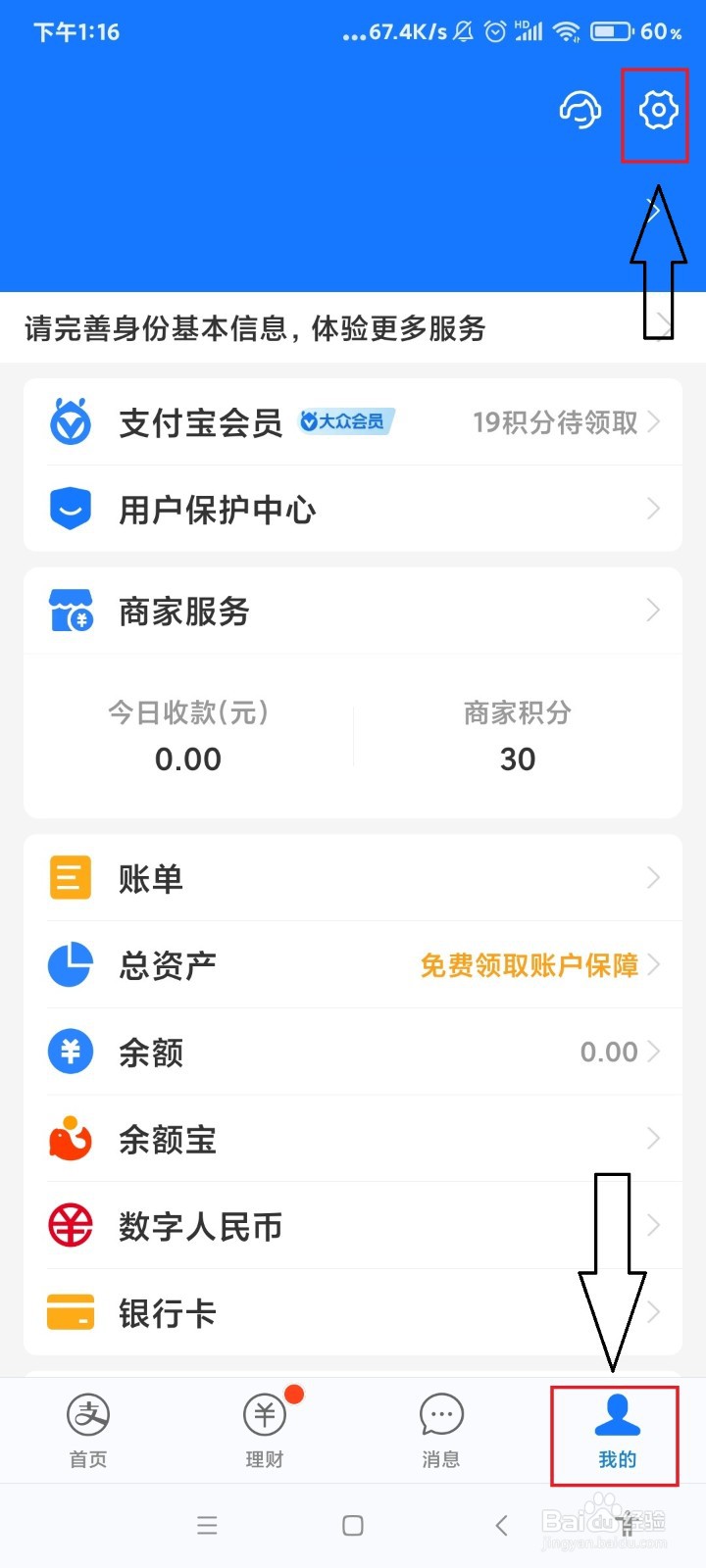Viewport: 706px width, 1568px height.
Task: Claim the 19积分待领取 pending points
Action: [x=554, y=421]
